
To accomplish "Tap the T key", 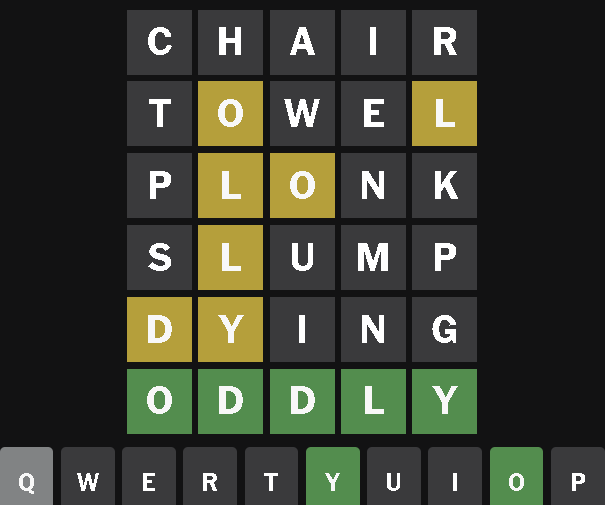I will (x=271, y=478).
